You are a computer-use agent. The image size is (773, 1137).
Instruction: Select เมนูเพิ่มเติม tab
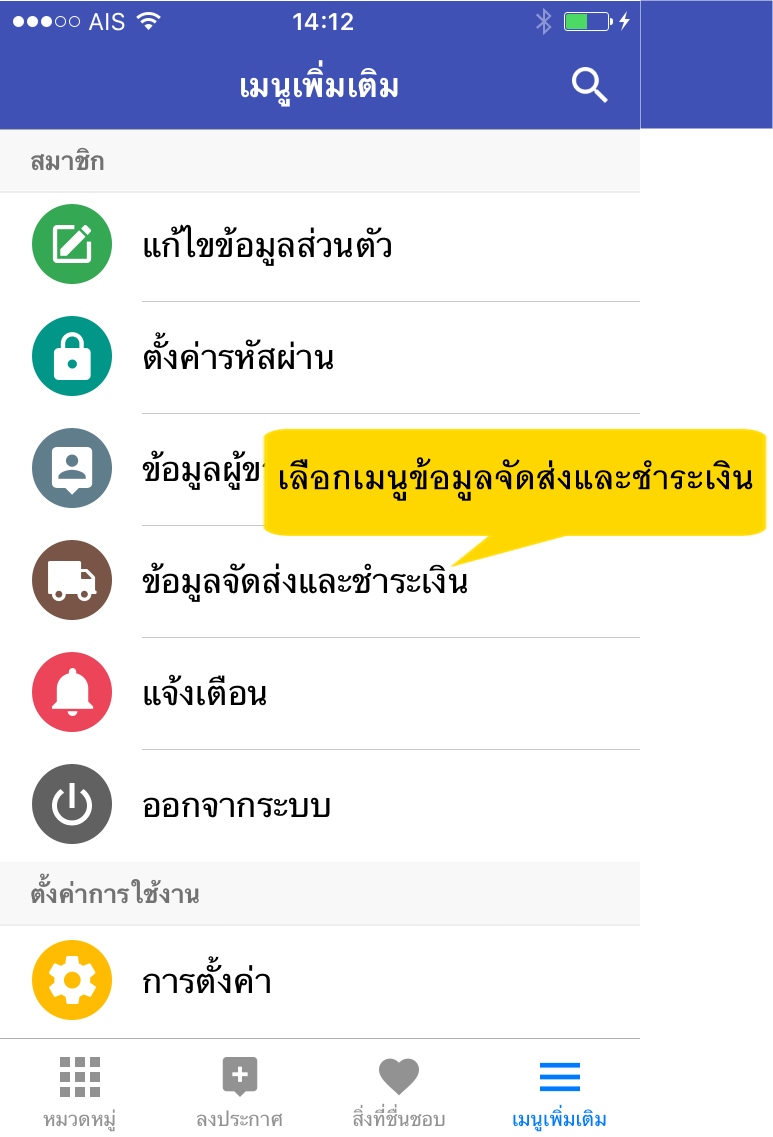pyautogui.click(x=559, y=1091)
